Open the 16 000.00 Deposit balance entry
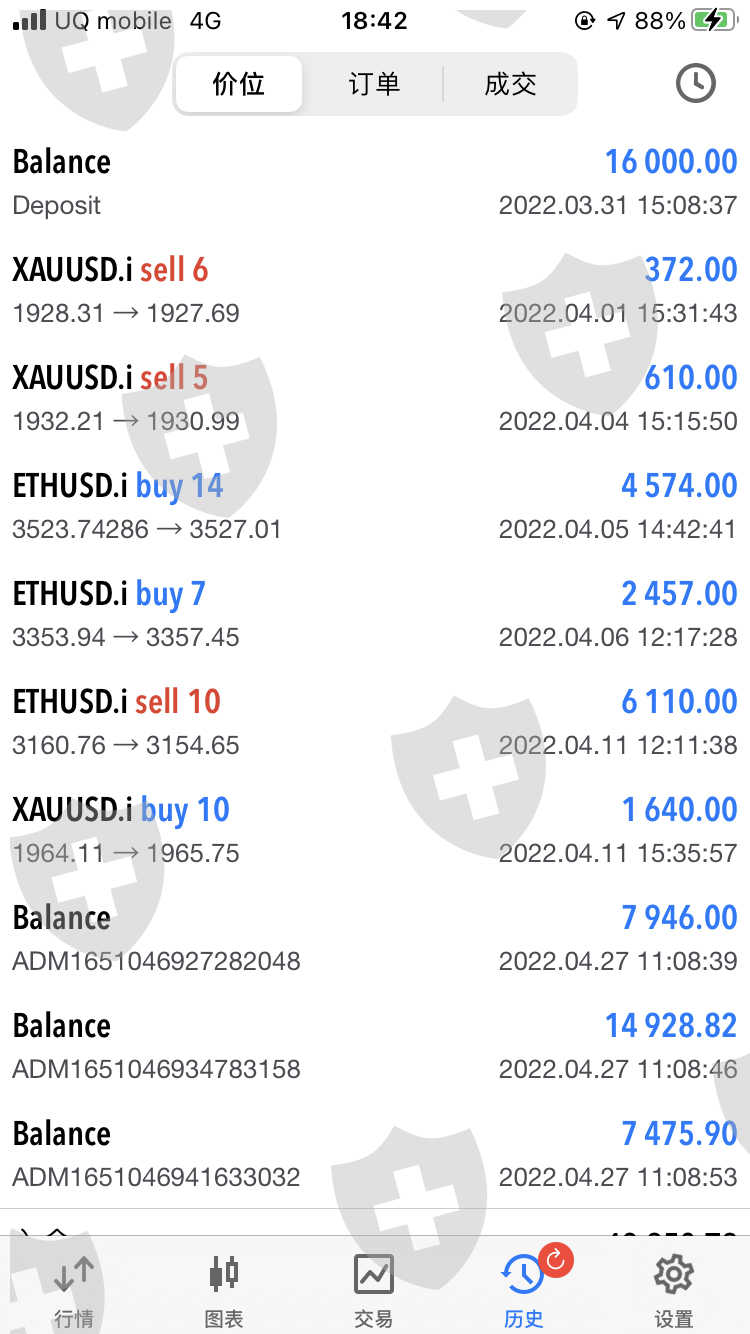Viewport: 750px width, 1334px height. click(x=375, y=182)
